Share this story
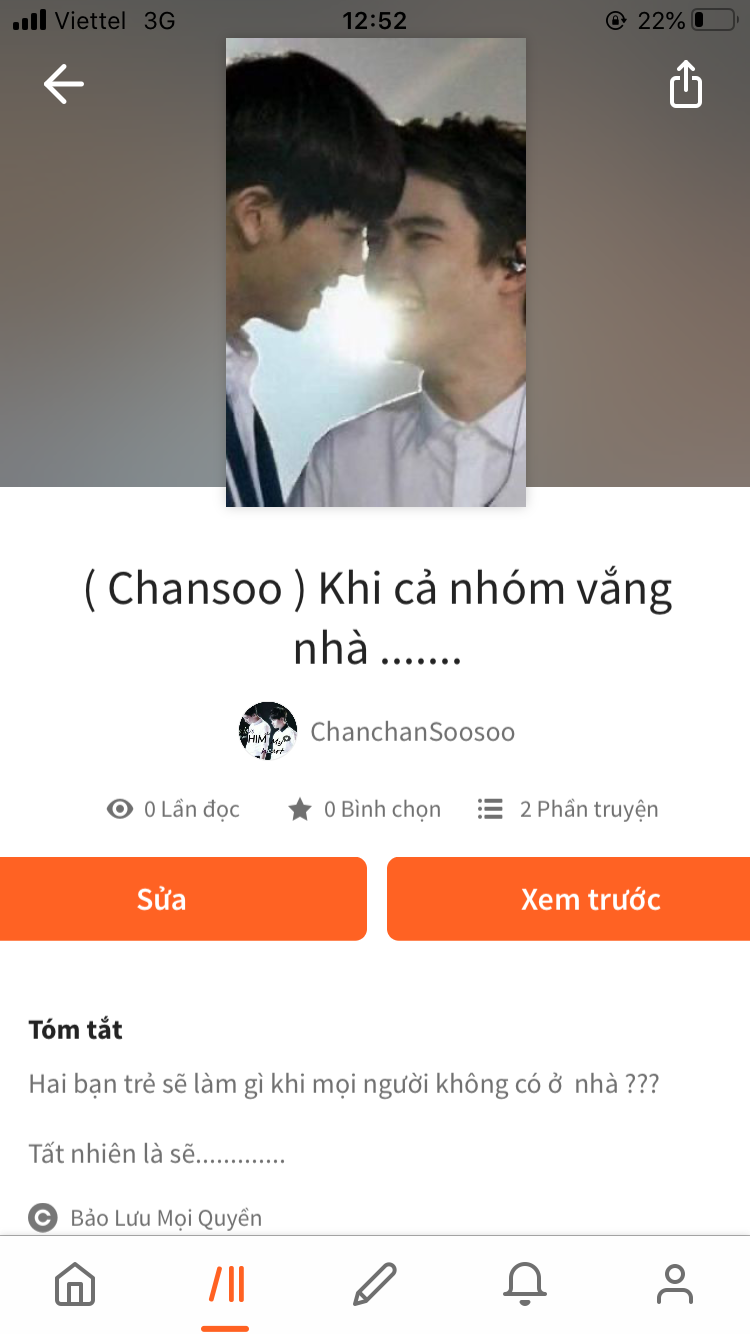Image resolution: width=750 pixels, height=1334 pixels. click(x=686, y=84)
